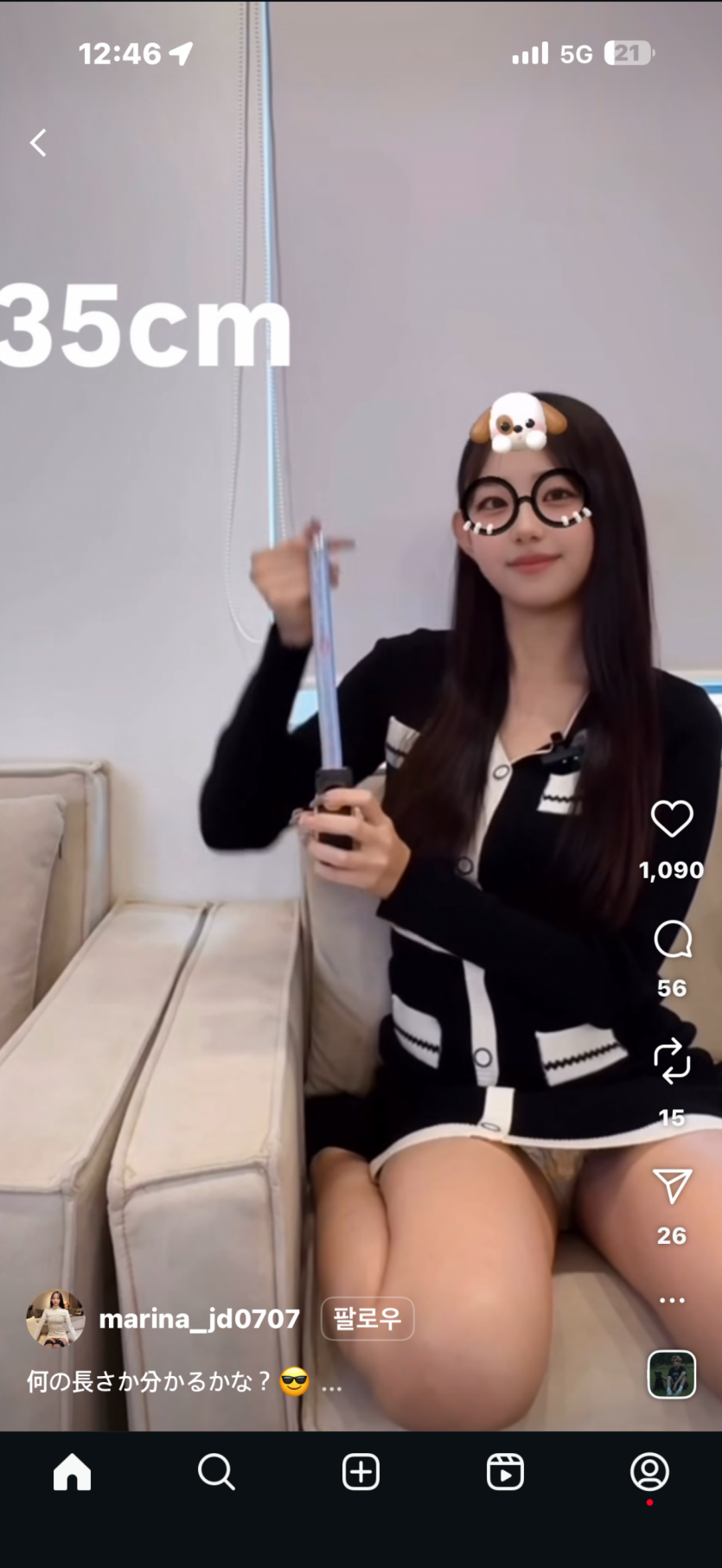Open the three-dot more options menu
Viewport: 722px width, 1568px height.
(x=672, y=1299)
